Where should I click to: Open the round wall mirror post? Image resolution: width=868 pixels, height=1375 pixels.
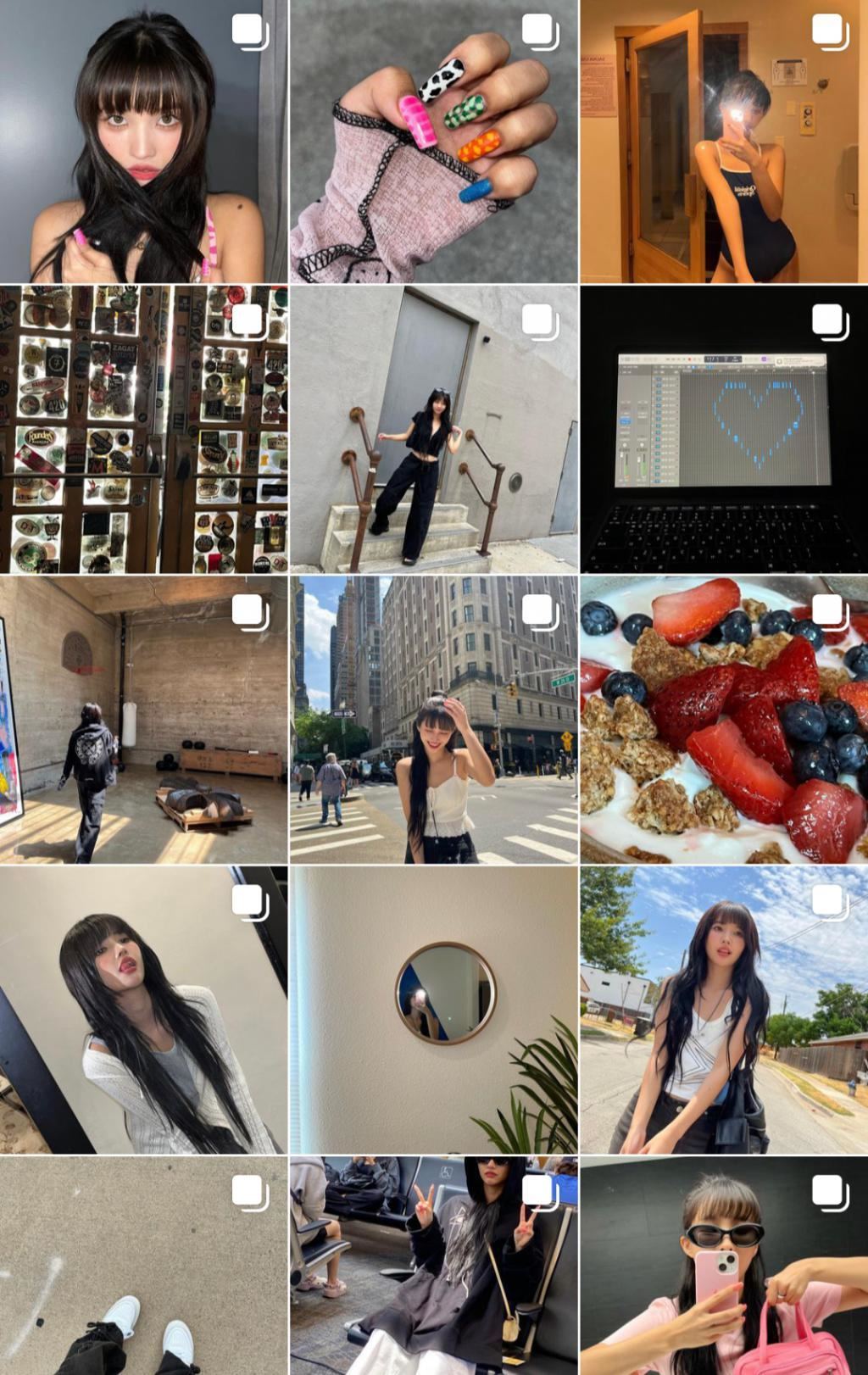click(x=433, y=1010)
